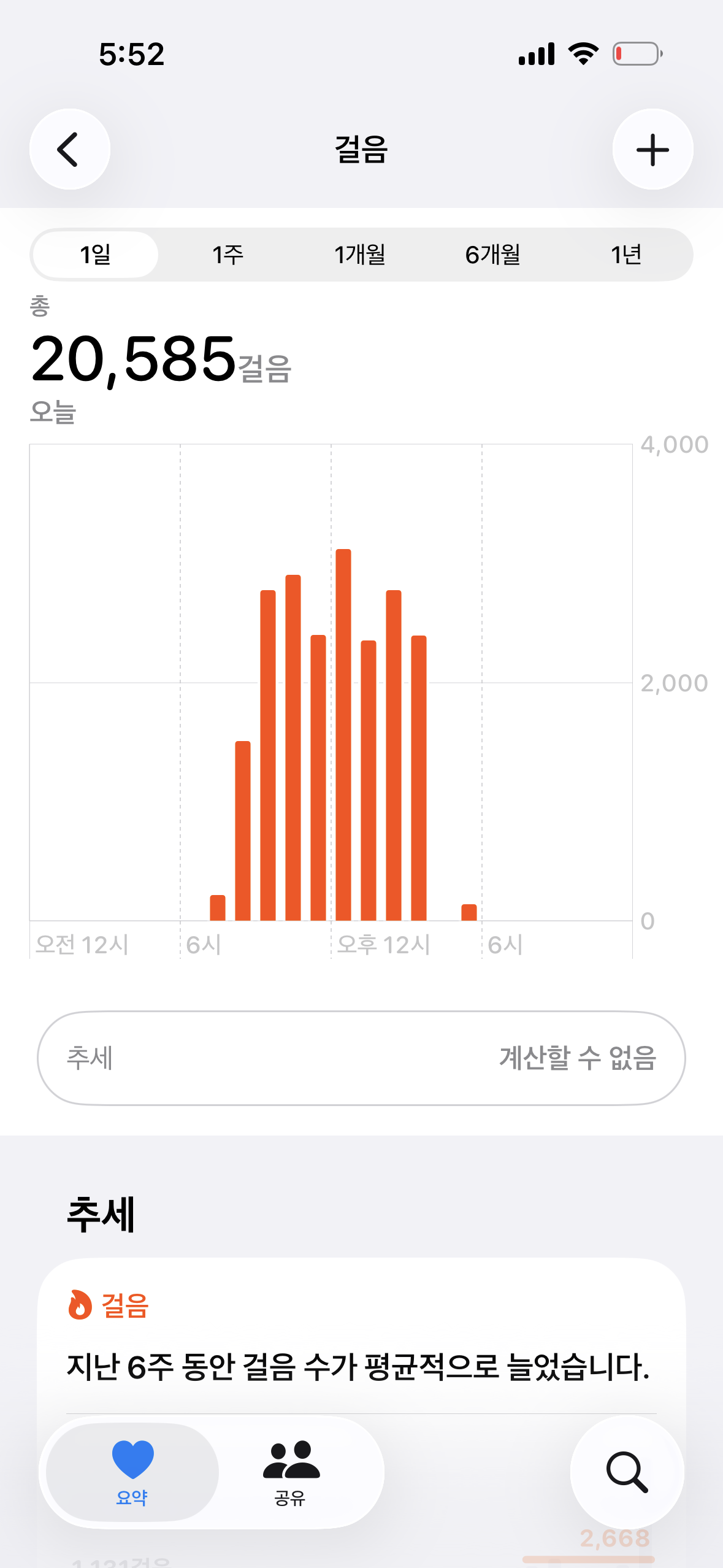Add step data with the plus button
Screen dimensions: 723x1568
pos(652,150)
